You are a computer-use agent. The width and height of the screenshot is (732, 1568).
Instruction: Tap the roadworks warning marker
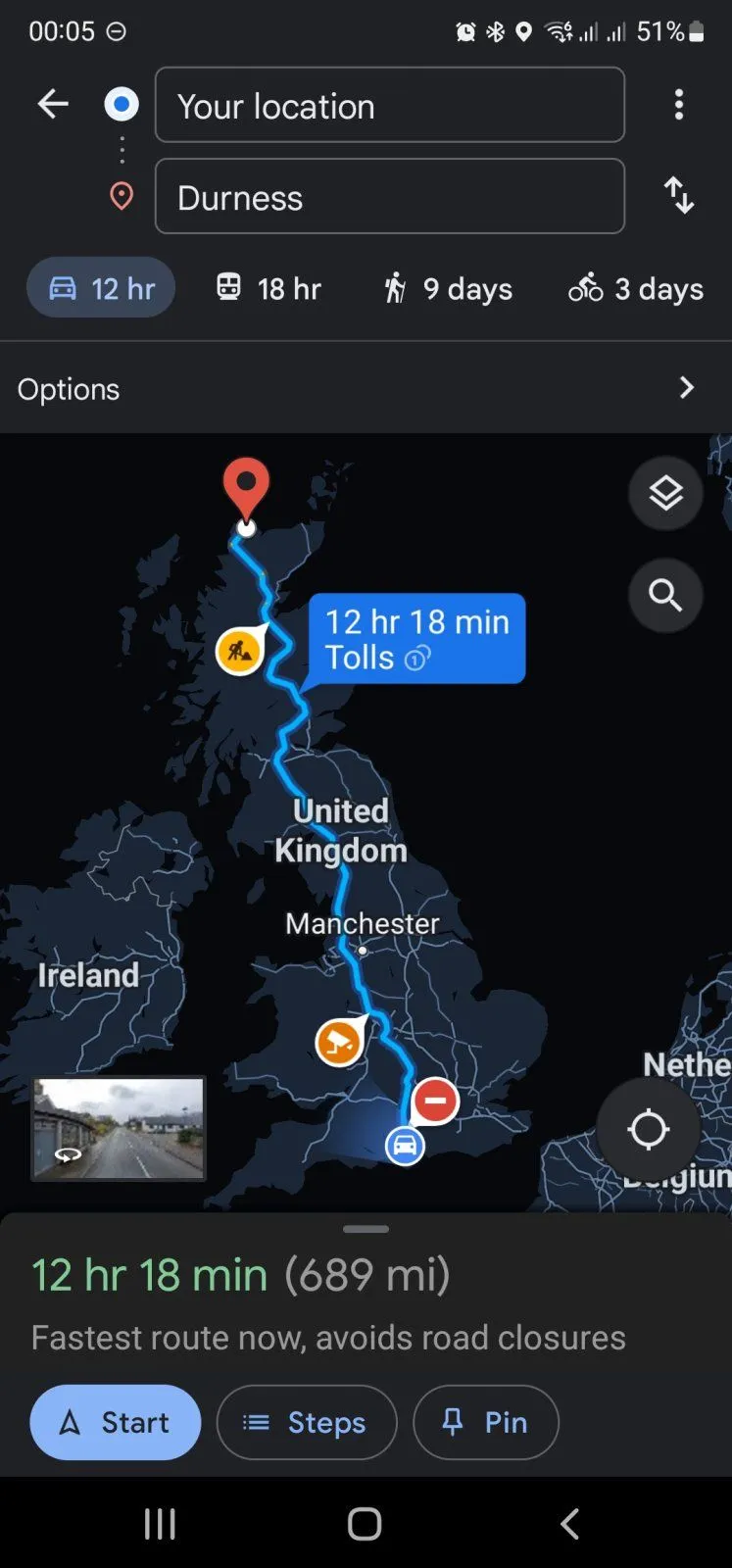pos(239,650)
